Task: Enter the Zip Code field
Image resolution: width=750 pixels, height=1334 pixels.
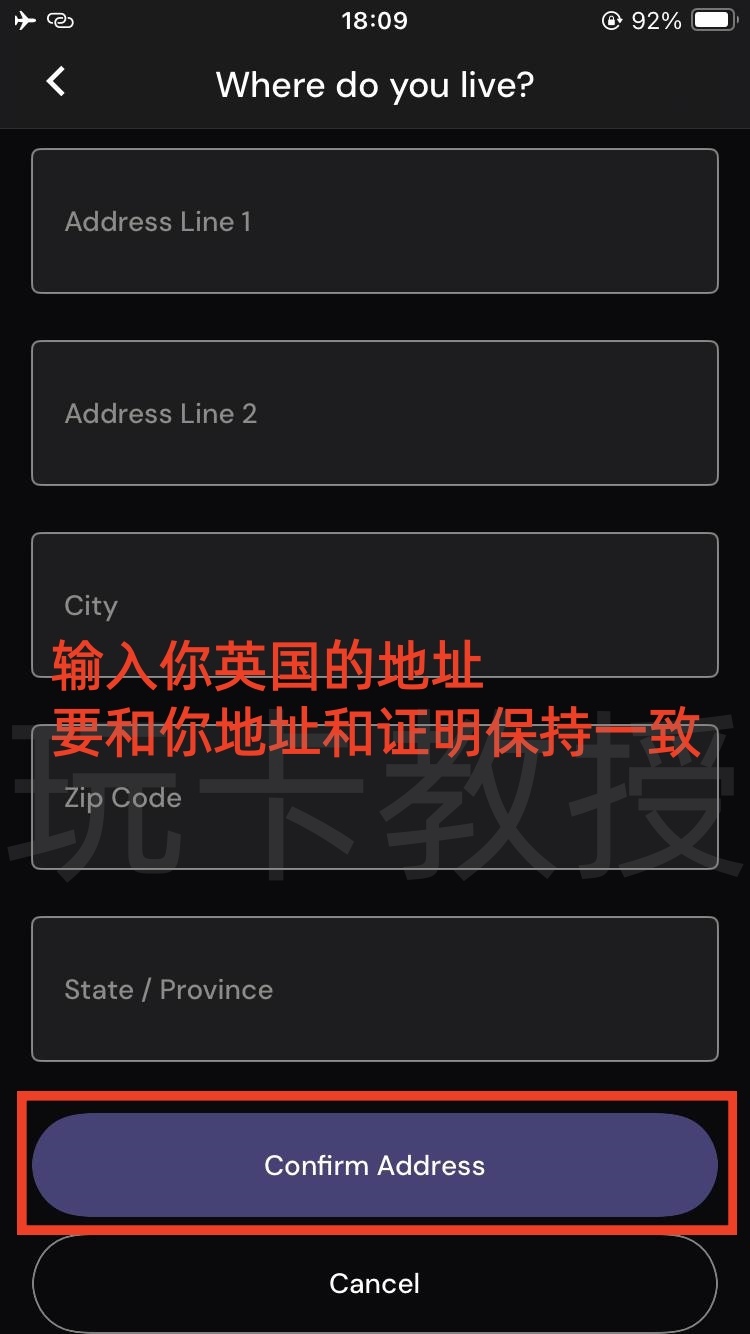Action: (375, 810)
